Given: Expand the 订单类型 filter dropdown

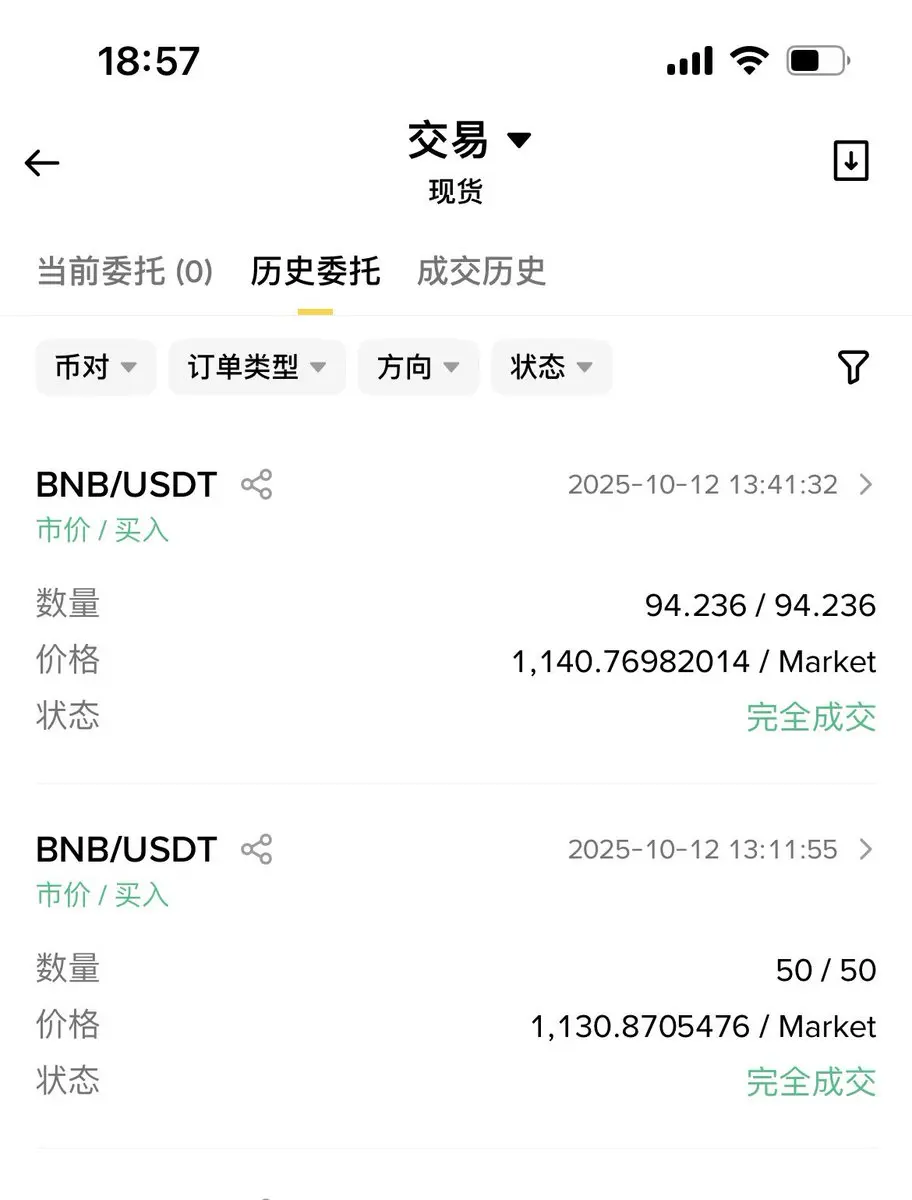Looking at the screenshot, I should click(257, 367).
